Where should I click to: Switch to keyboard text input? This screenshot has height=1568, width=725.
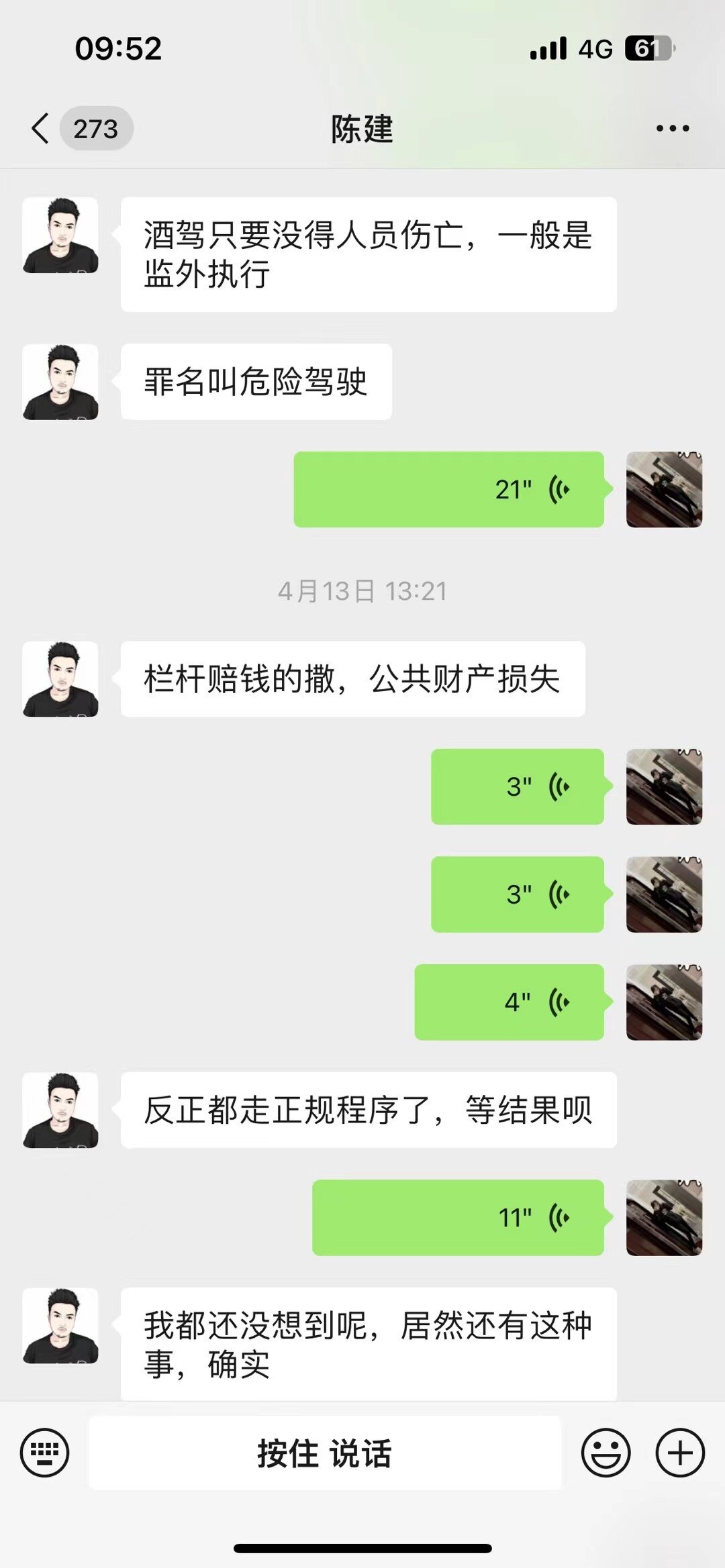point(45,1453)
